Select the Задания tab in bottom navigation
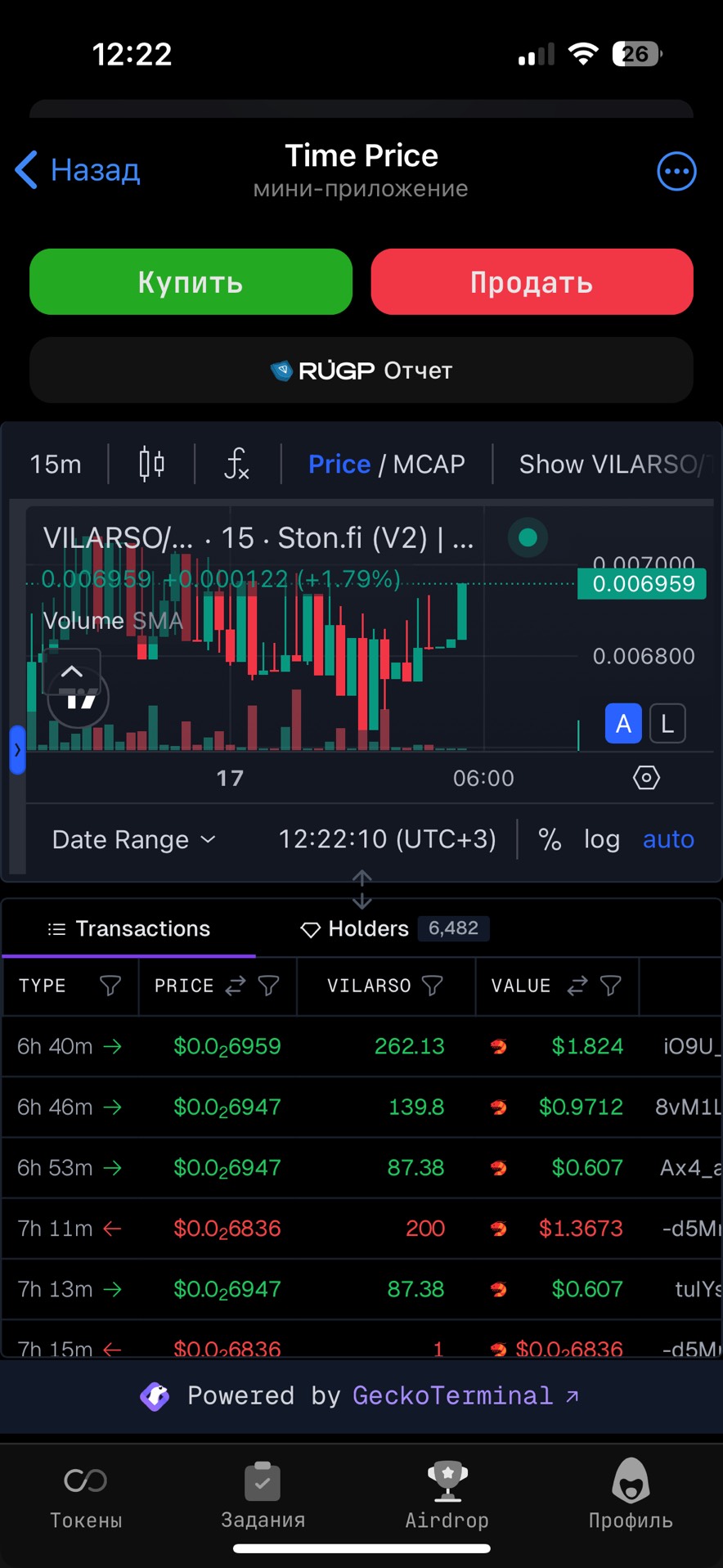Image resolution: width=723 pixels, height=1568 pixels. coord(263,1497)
